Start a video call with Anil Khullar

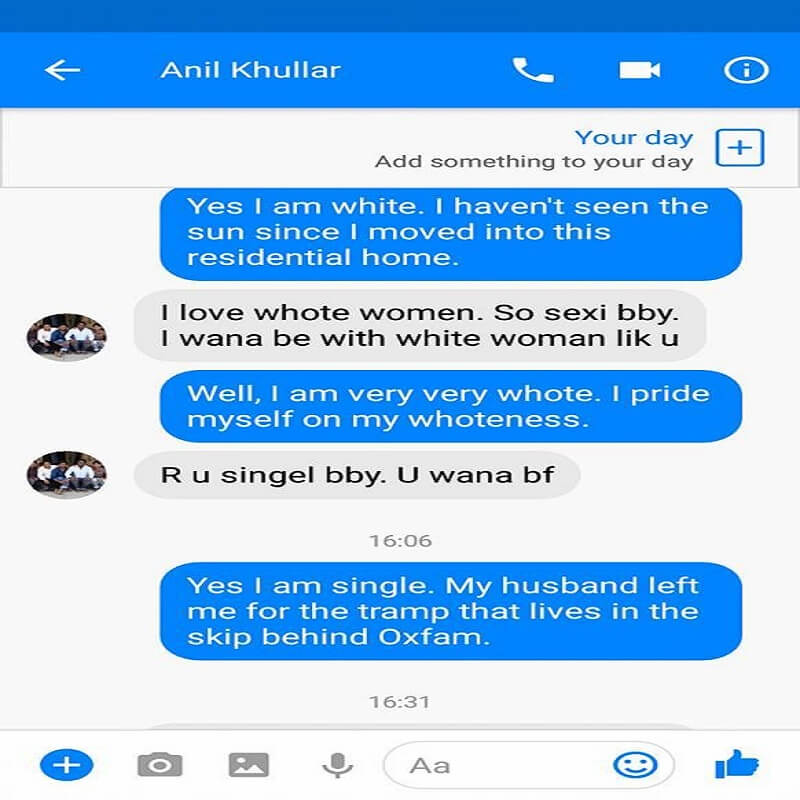click(x=640, y=70)
